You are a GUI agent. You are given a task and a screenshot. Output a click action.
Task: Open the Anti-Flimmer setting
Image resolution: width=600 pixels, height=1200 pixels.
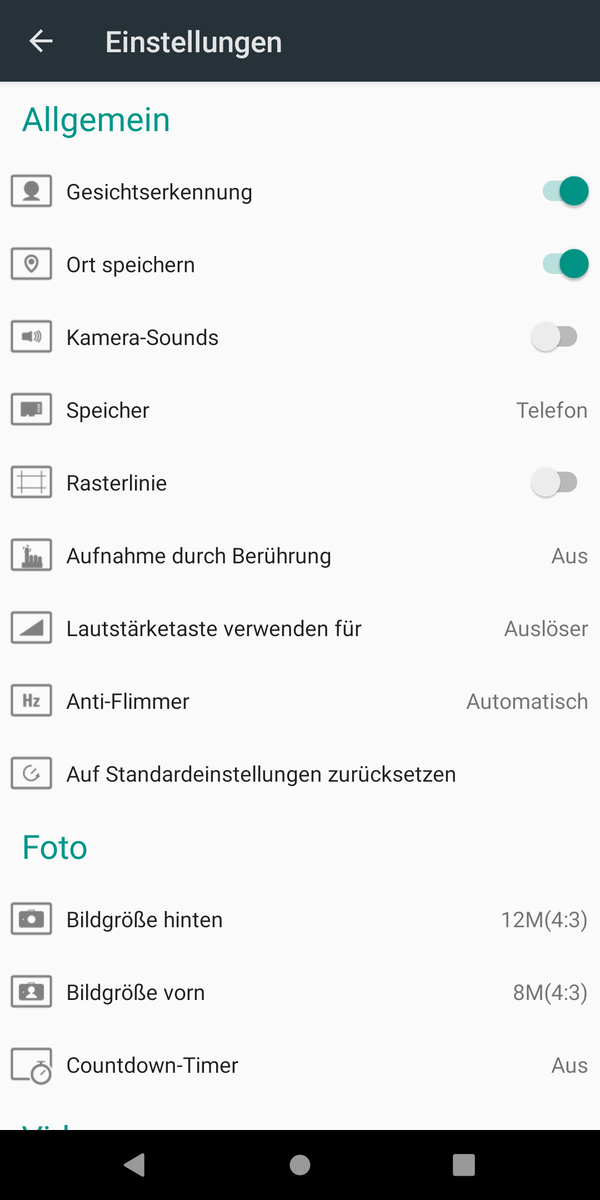point(300,702)
